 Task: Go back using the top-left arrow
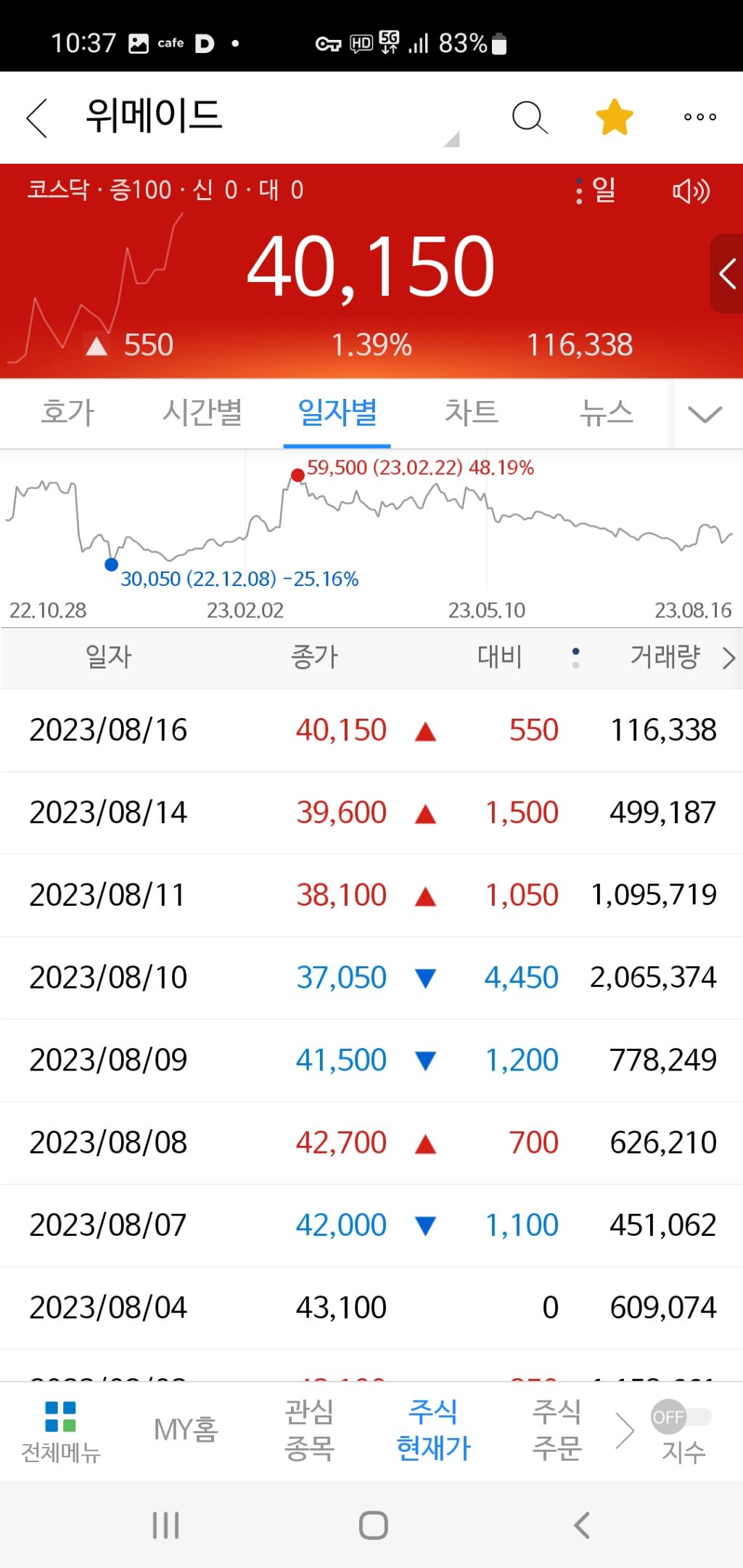36,117
